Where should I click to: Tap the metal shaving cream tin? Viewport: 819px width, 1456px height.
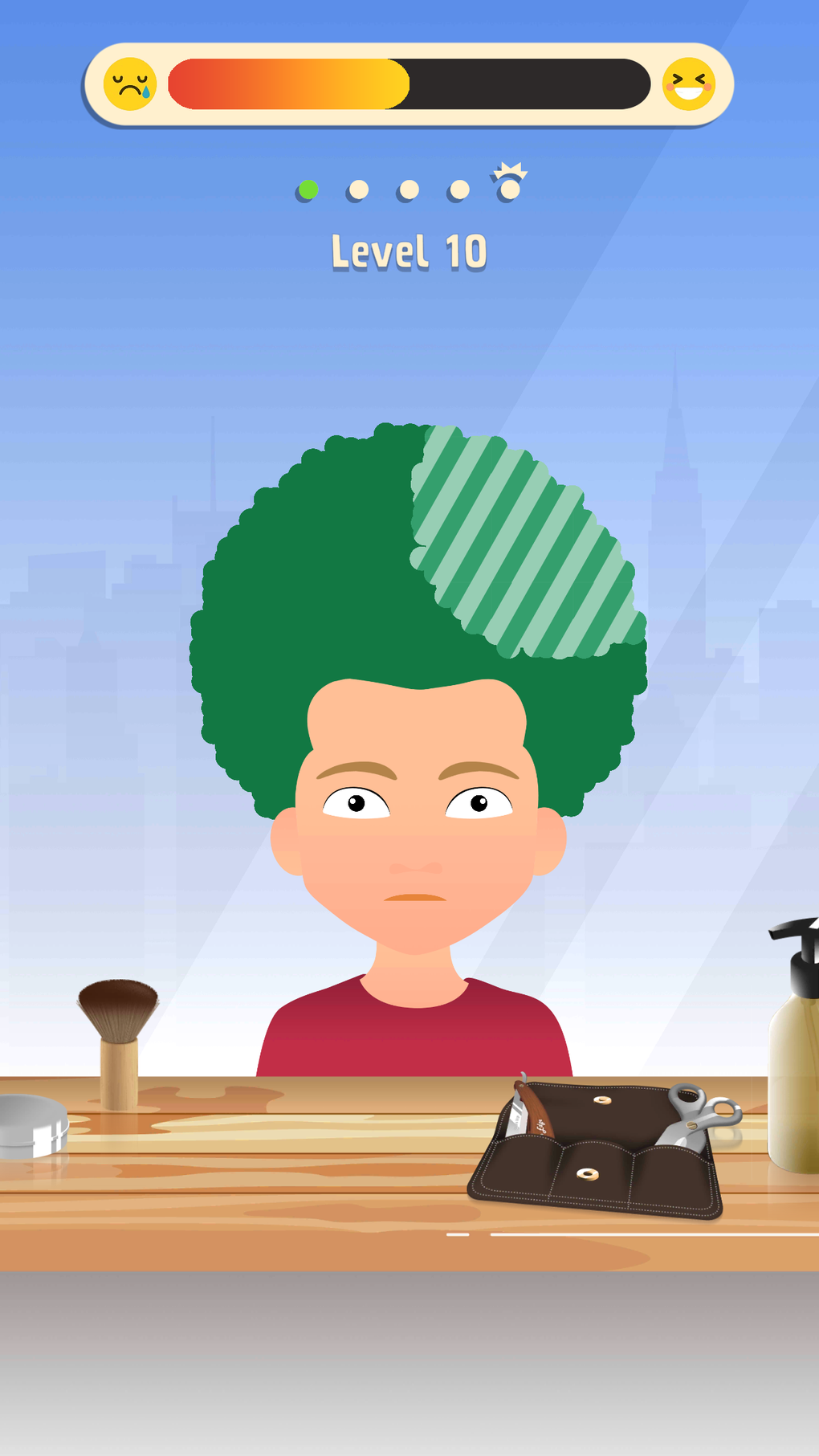click(x=28, y=1124)
